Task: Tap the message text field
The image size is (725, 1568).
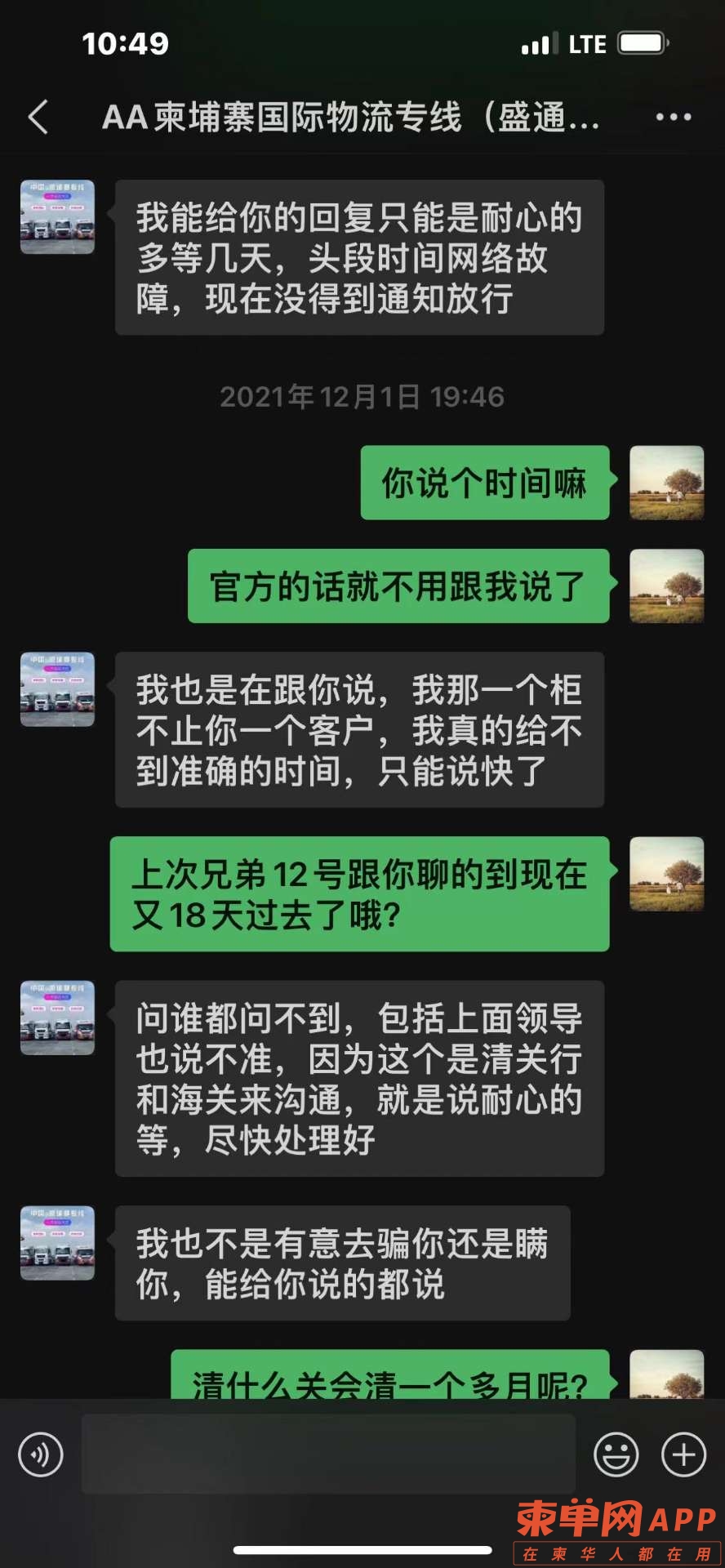Action: pyautogui.click(x=328, y=1454)
